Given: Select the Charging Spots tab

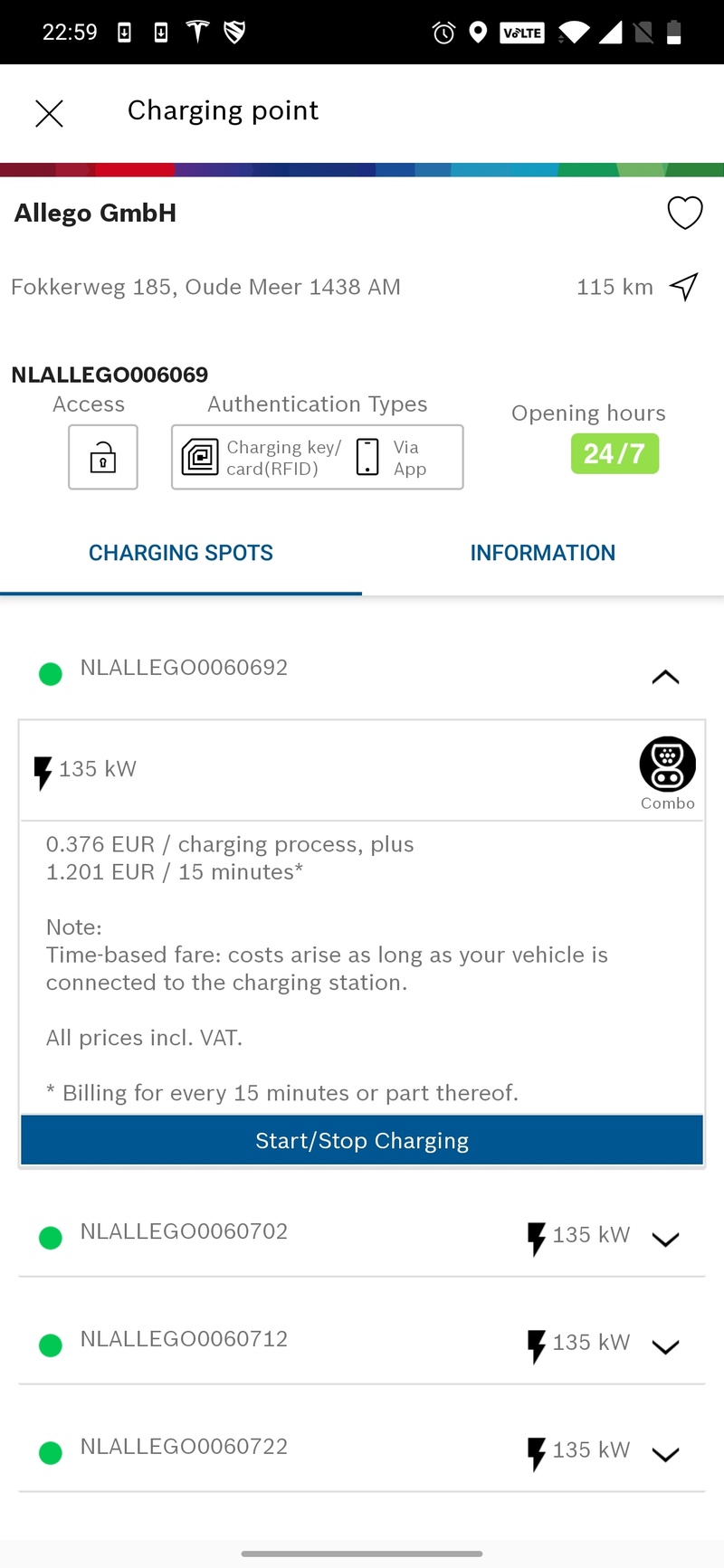Looking at the screenshot, I should (181, 553).
